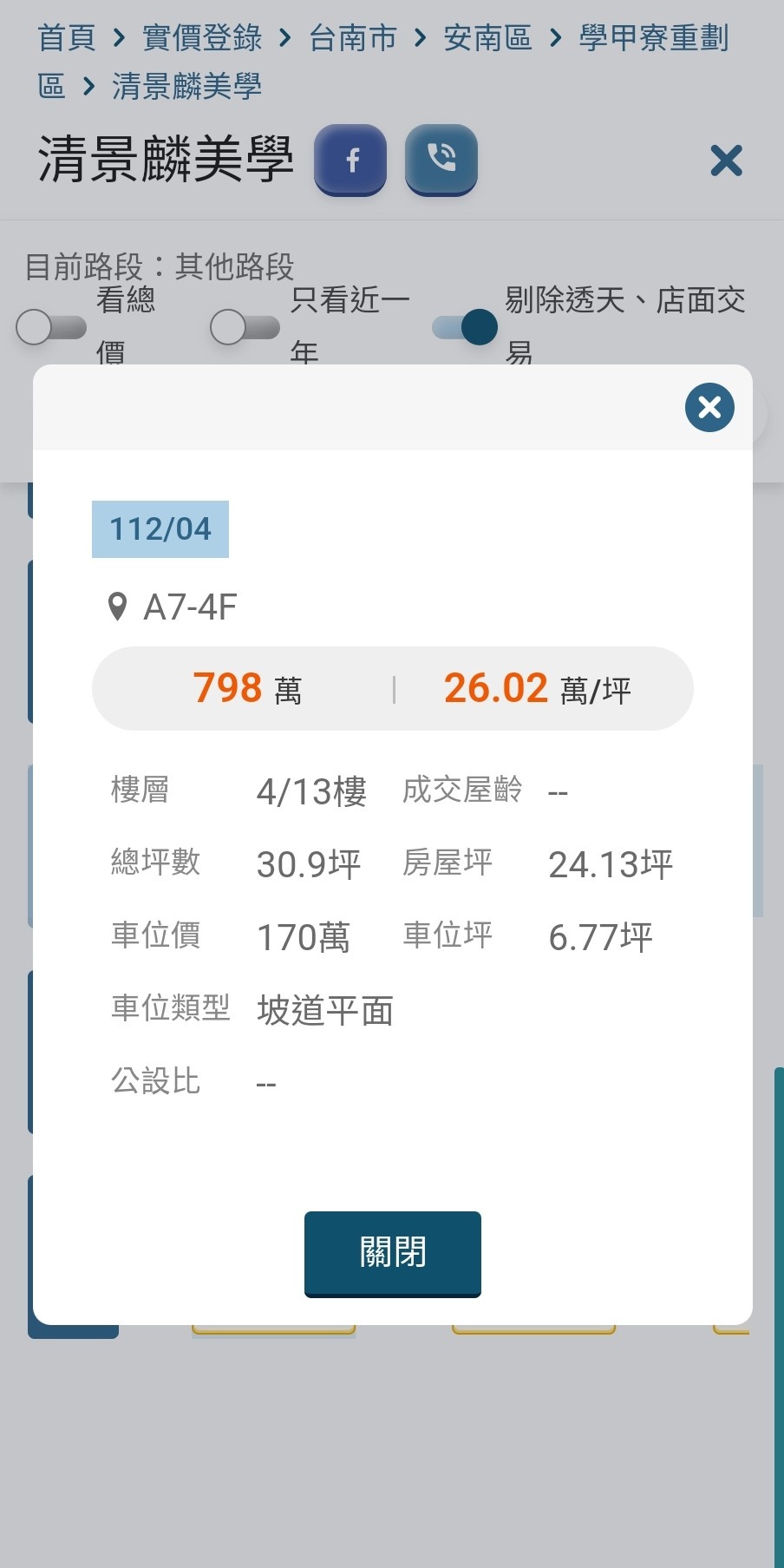Viewport: 784px width, 1568px height.
Task: Open 學甲寮重劃區 breadcrumb link
Action: coord(653,38)
